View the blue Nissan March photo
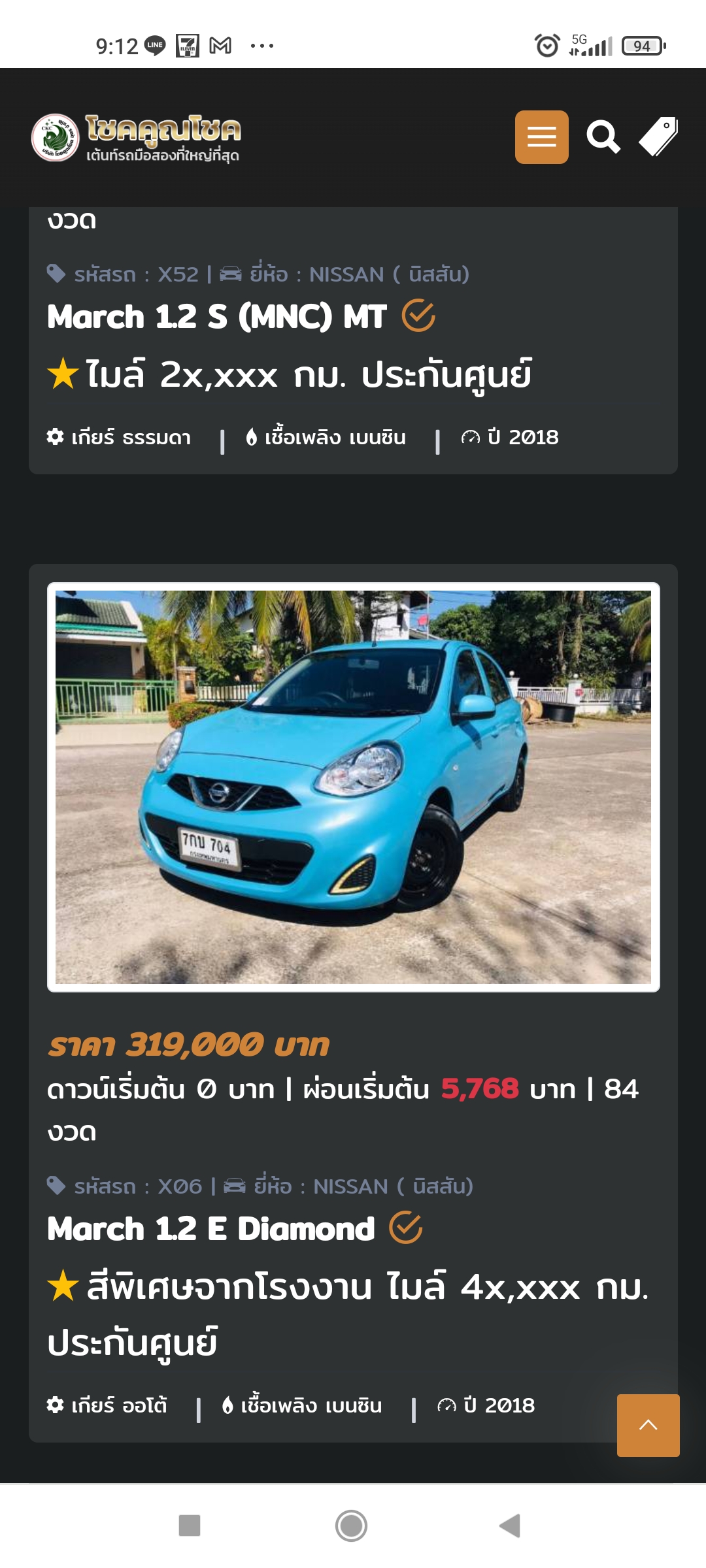The width and height of the screenshot is (706, 1568). [353, 787]
